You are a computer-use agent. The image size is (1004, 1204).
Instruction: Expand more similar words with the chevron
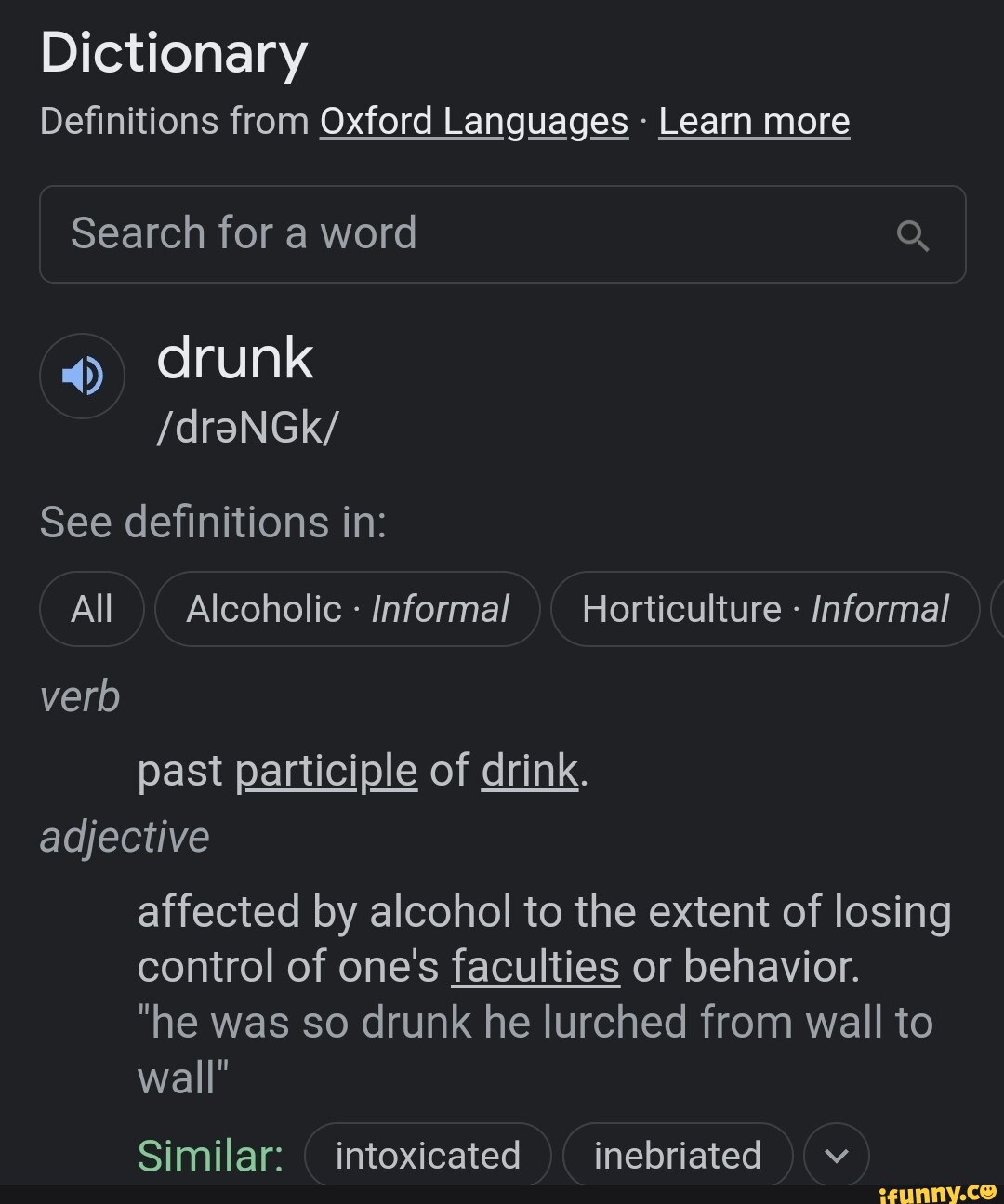point(835,1155)
